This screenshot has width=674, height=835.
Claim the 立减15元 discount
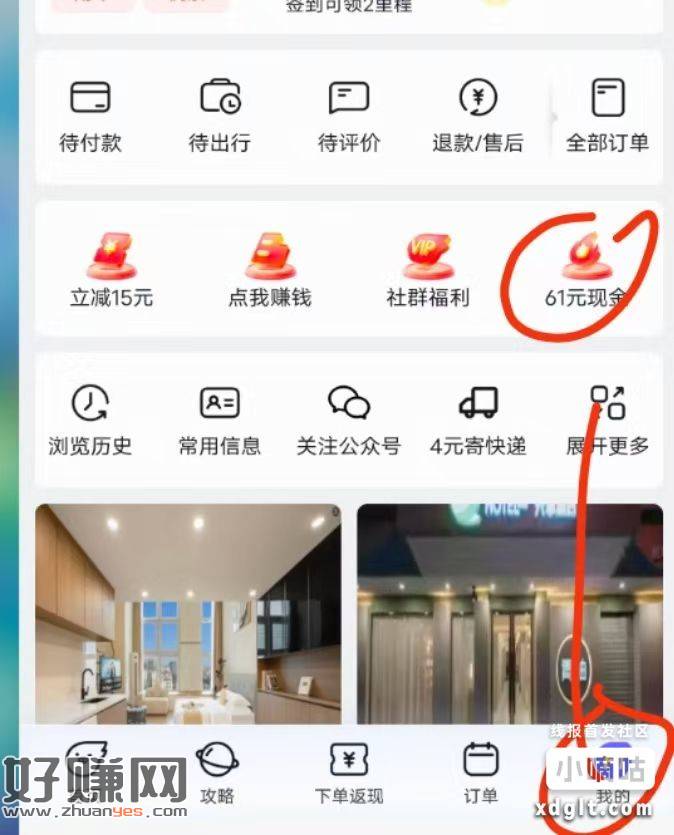111,270
